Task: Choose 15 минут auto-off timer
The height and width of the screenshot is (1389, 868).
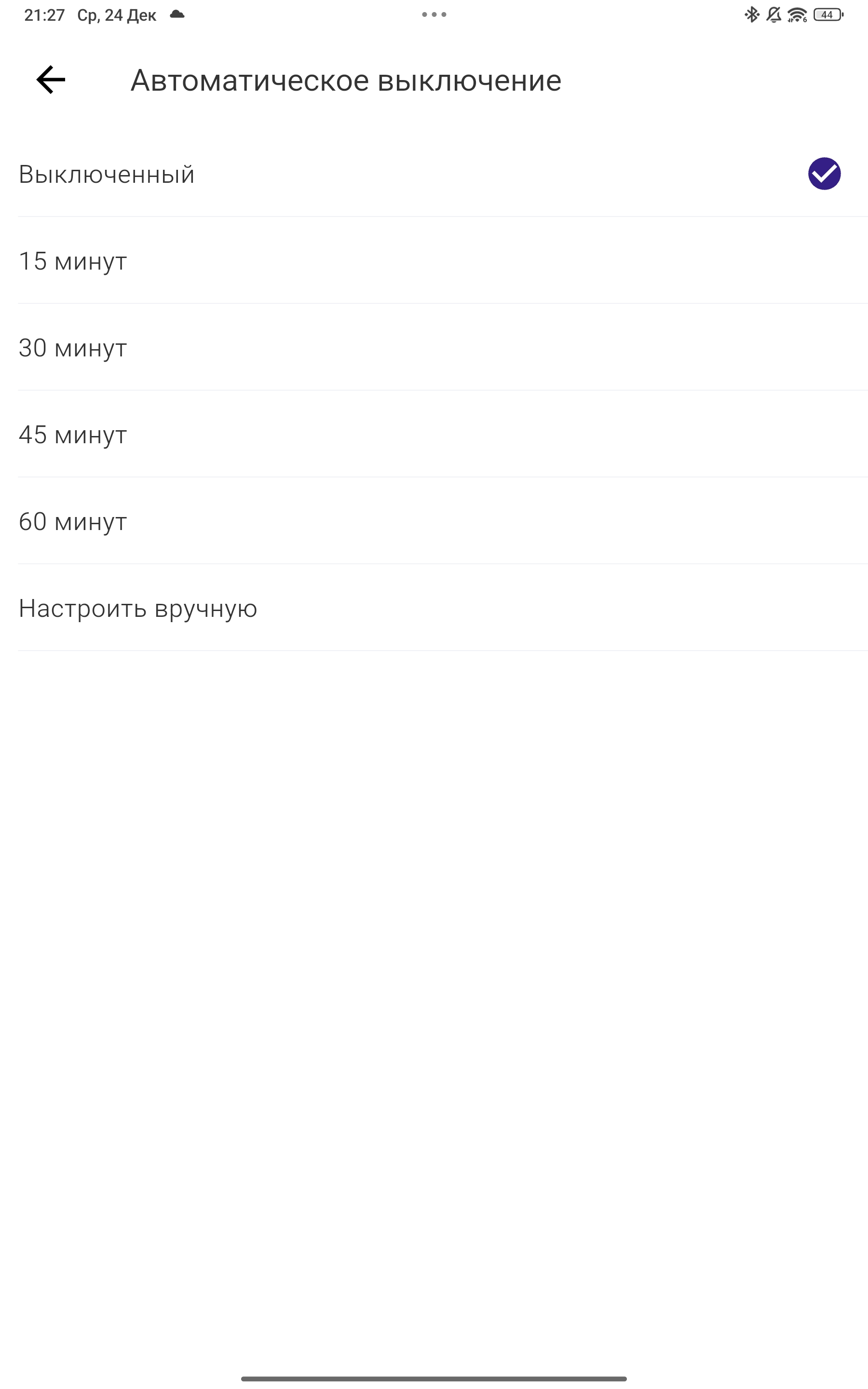Action: tap(73, 261)
